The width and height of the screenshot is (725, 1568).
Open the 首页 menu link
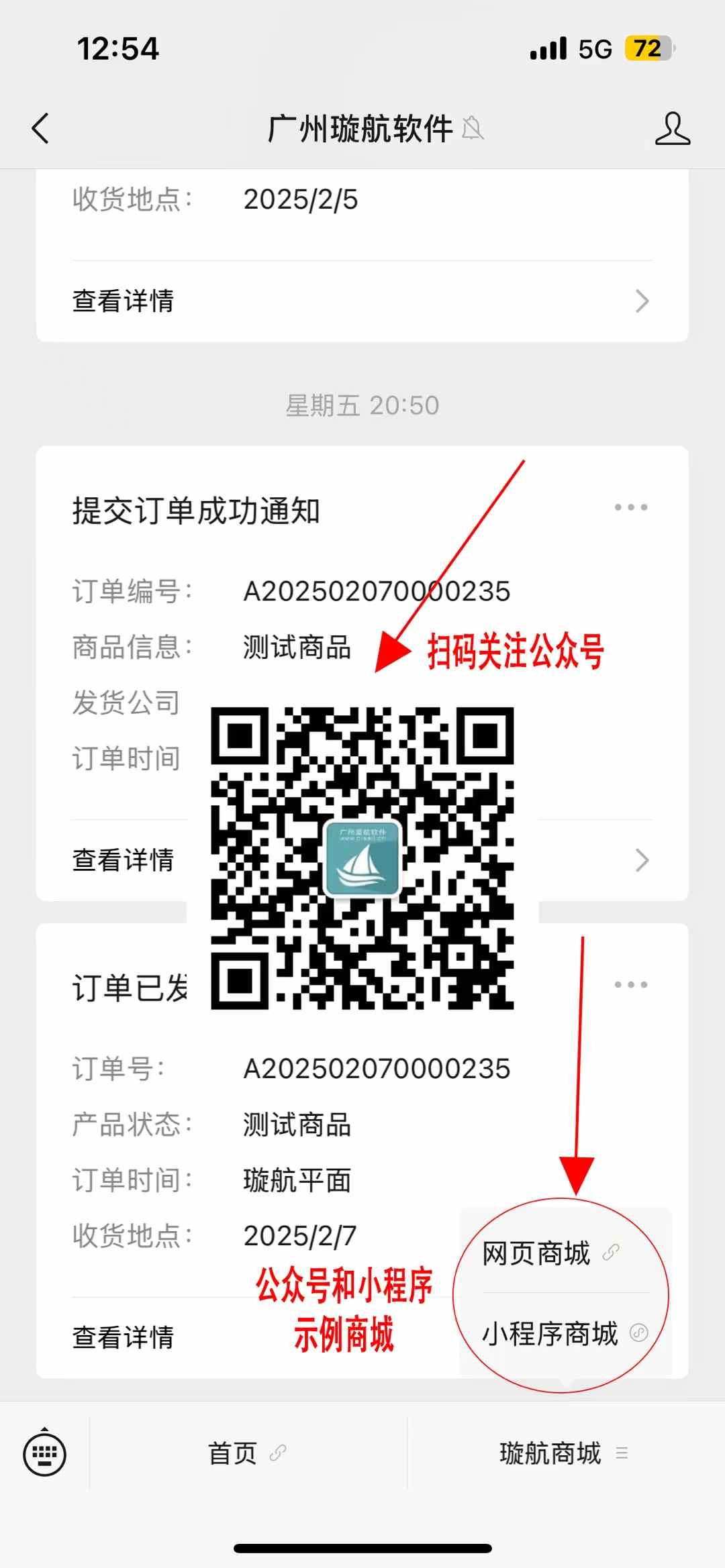248,1453
